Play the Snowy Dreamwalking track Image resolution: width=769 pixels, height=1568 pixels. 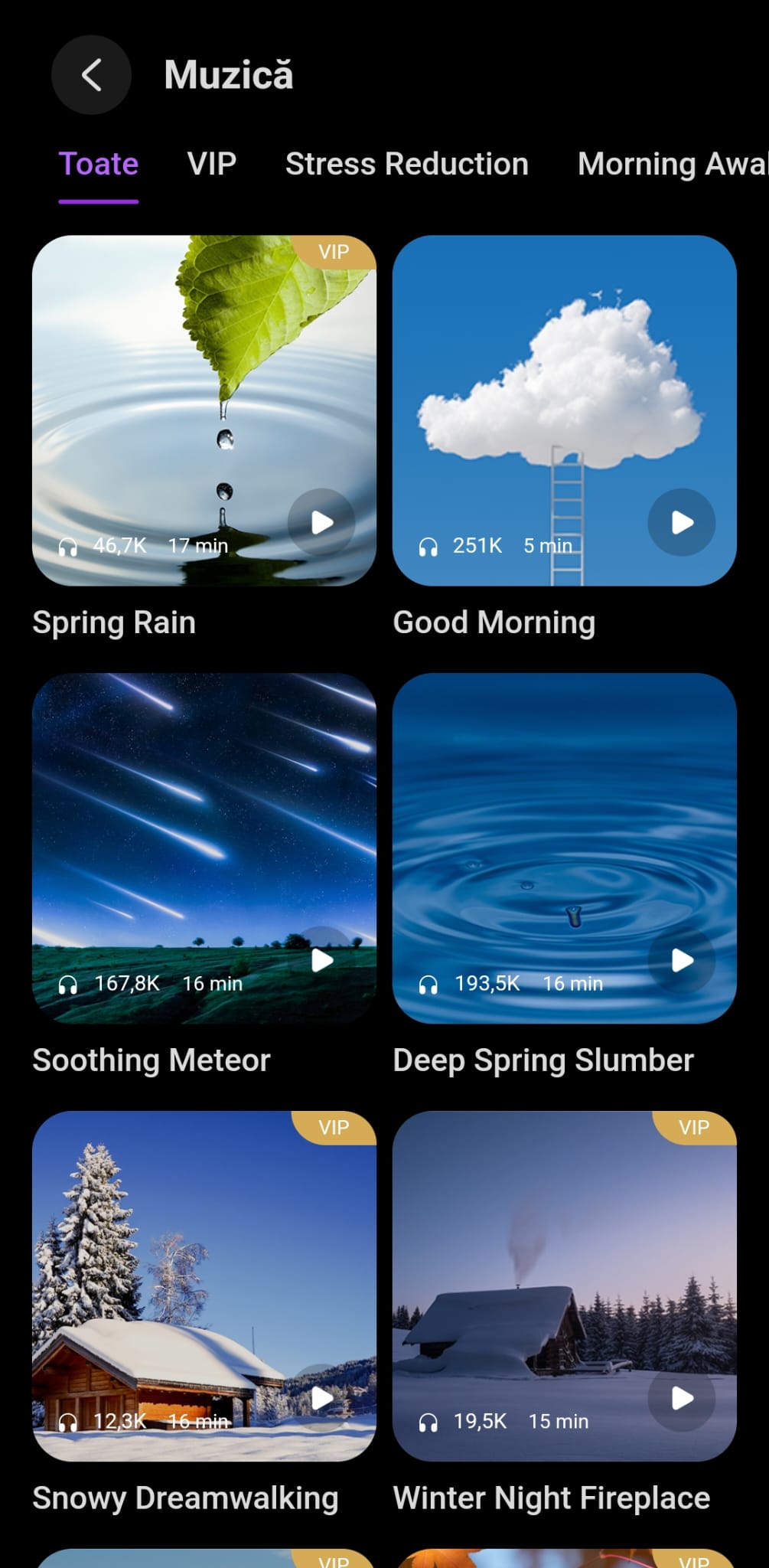coord(322,1398)
